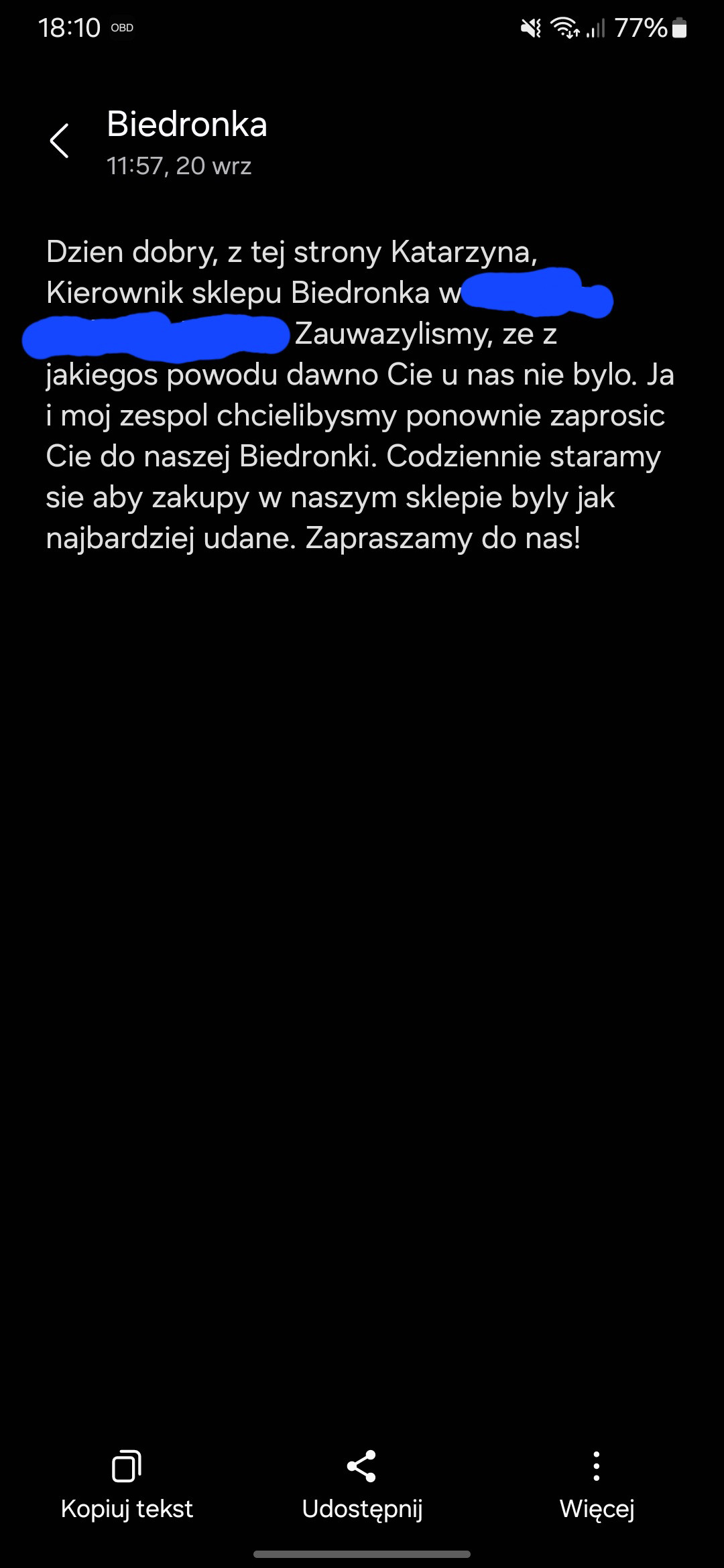The image size is (724, 1568).
Task: Tap Kopiuj tekst to copy the message
Action: [x=127, y=1485]
